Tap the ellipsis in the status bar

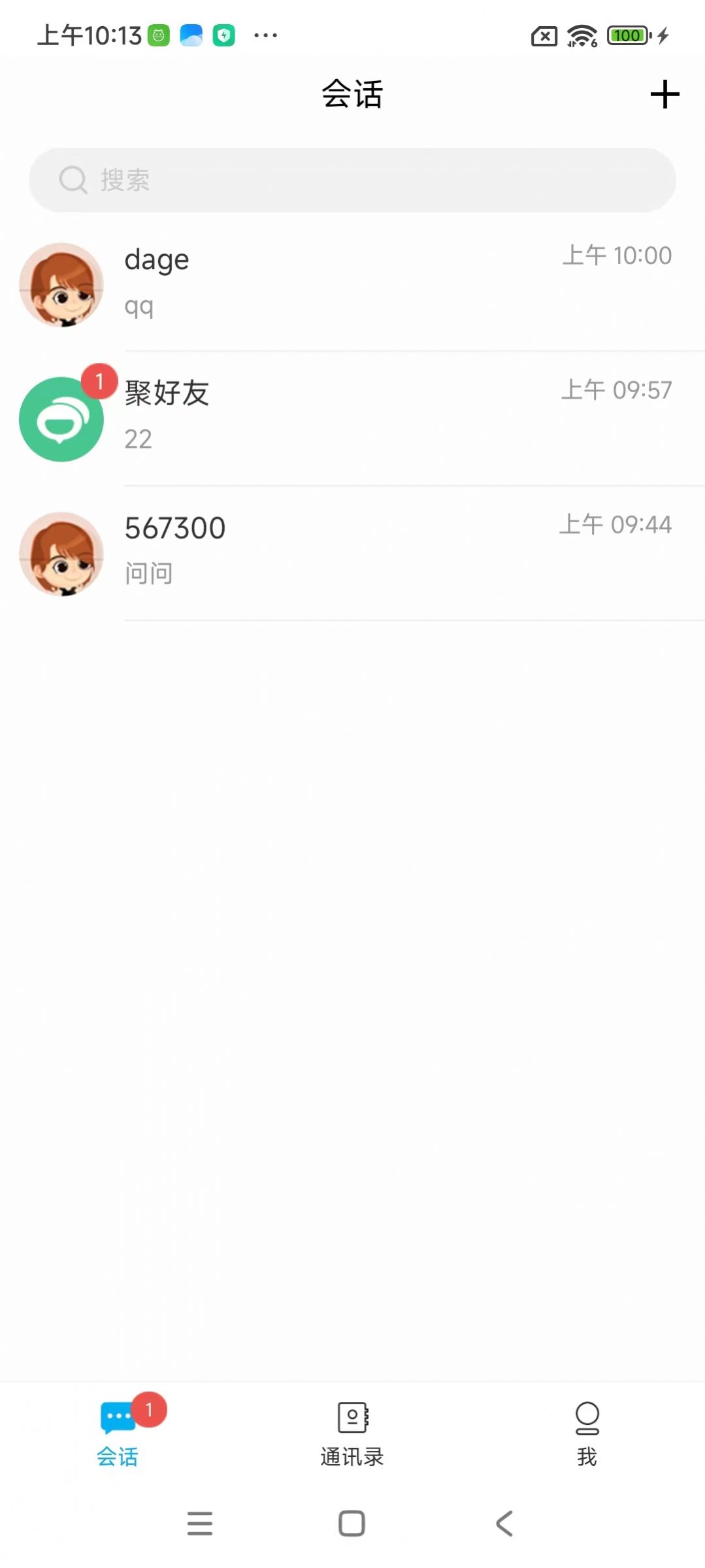point(264,36)
